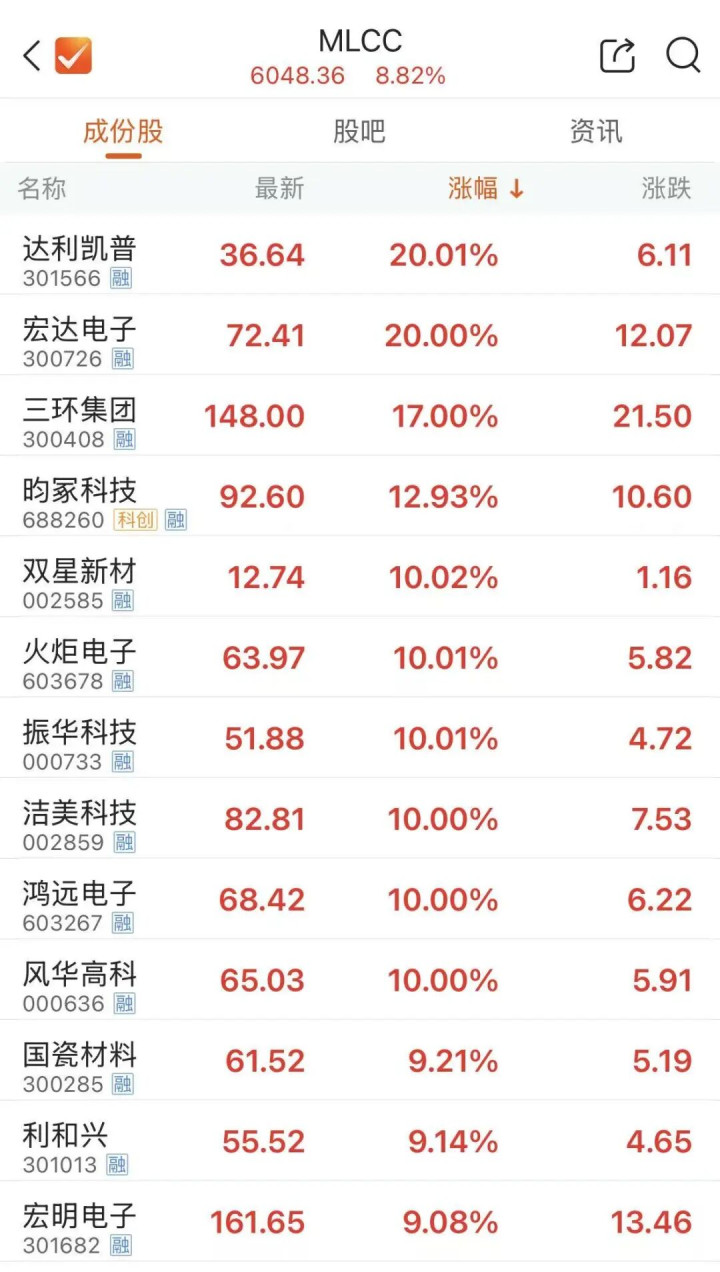The image size is (720, 1272).
Task: Open the 宏达电子 stock row
Action: coord(360,335)
